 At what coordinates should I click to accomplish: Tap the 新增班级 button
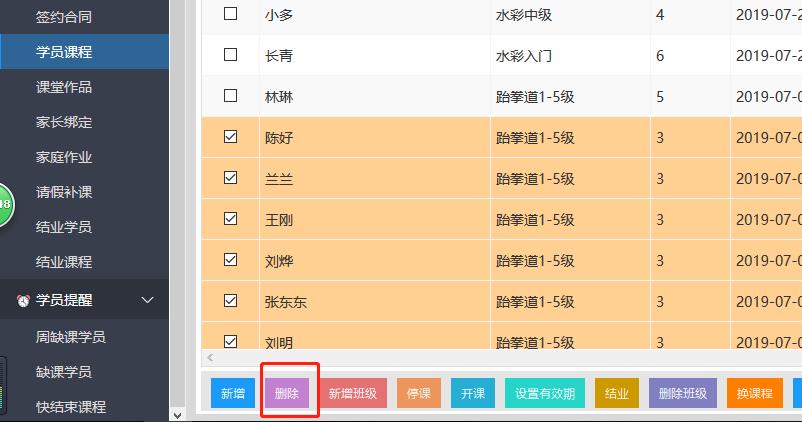click(352, 394)
